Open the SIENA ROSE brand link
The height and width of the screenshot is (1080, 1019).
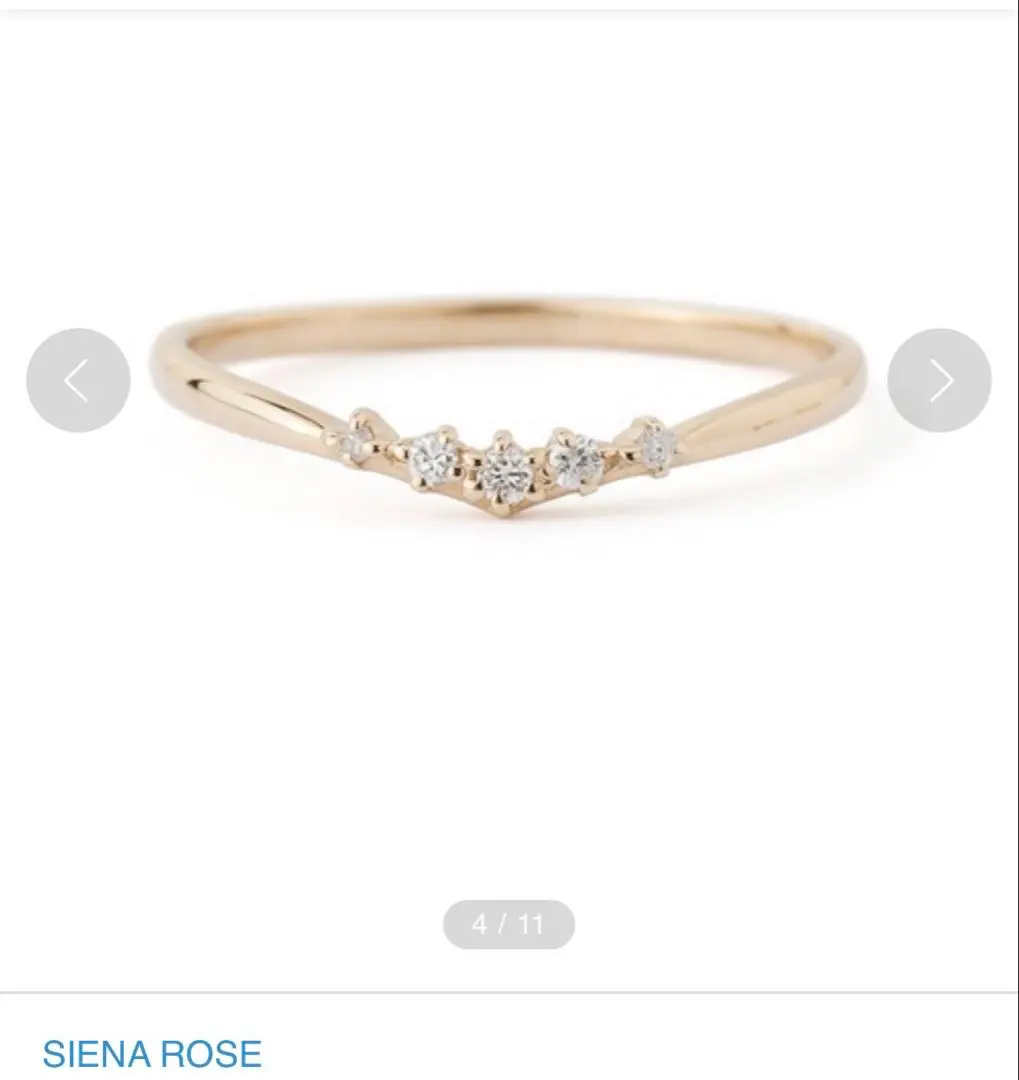(152, 1053)
